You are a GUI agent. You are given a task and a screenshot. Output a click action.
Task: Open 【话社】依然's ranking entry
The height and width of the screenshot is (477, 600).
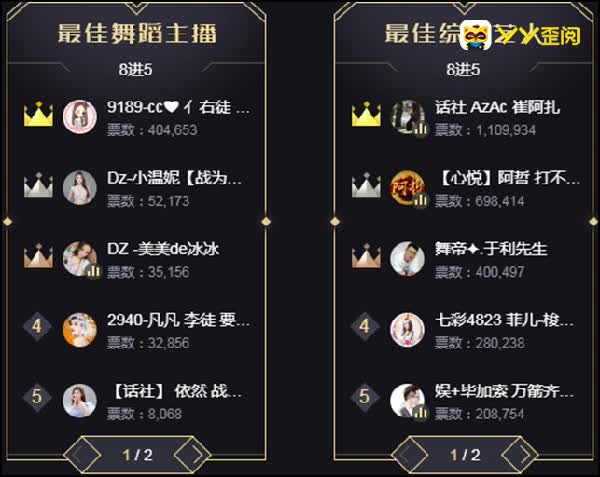click(x=174, y=391)
